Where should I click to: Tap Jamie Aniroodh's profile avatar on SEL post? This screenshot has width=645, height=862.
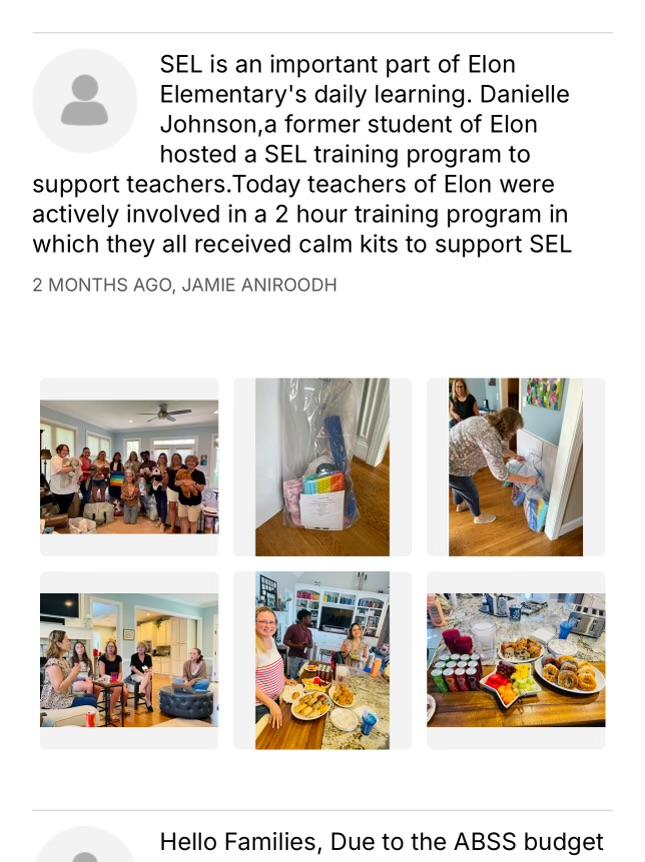click(x=84, y=101)
